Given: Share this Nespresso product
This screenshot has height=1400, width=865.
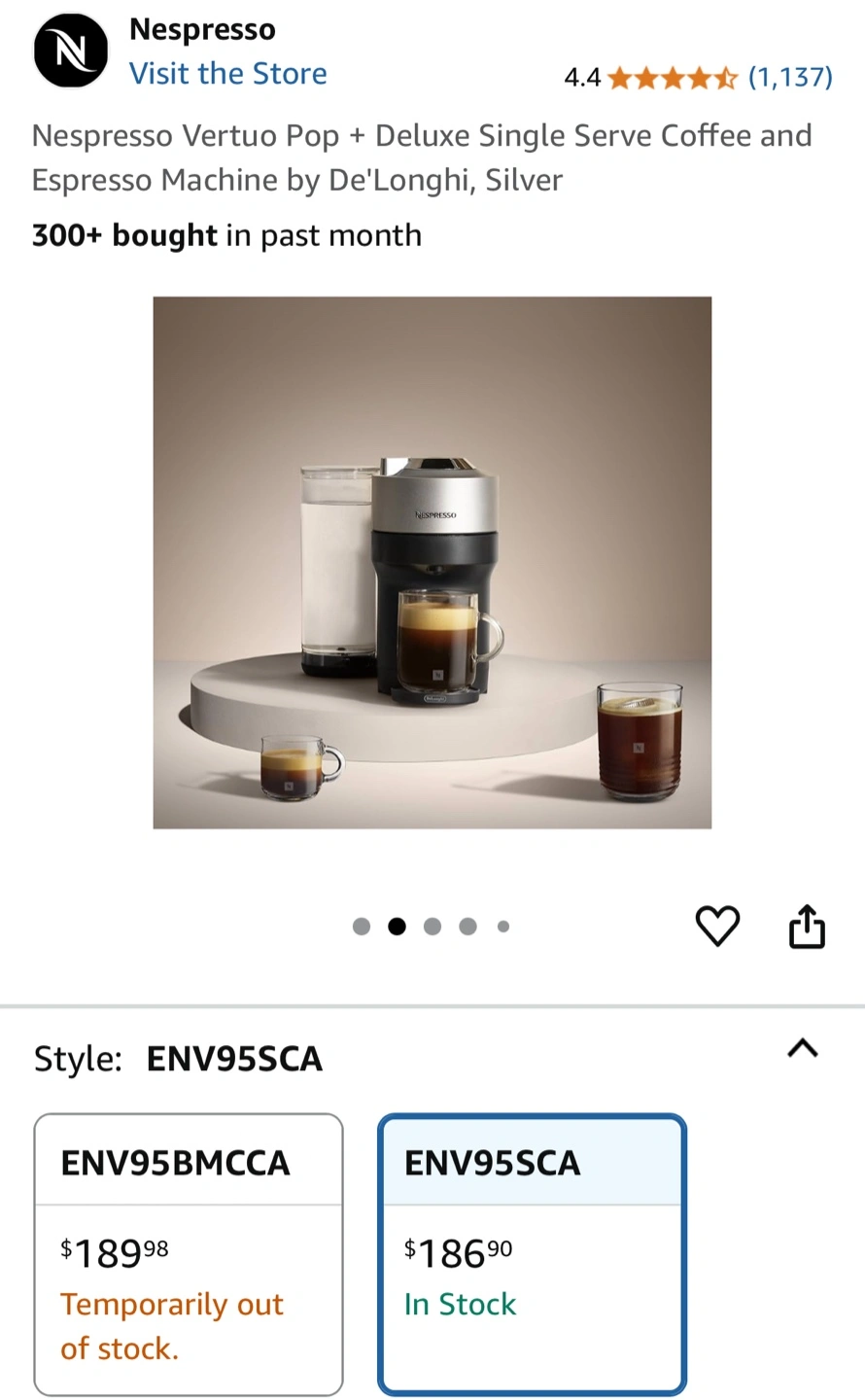Looking at the screenshot, I should (807, 926).
